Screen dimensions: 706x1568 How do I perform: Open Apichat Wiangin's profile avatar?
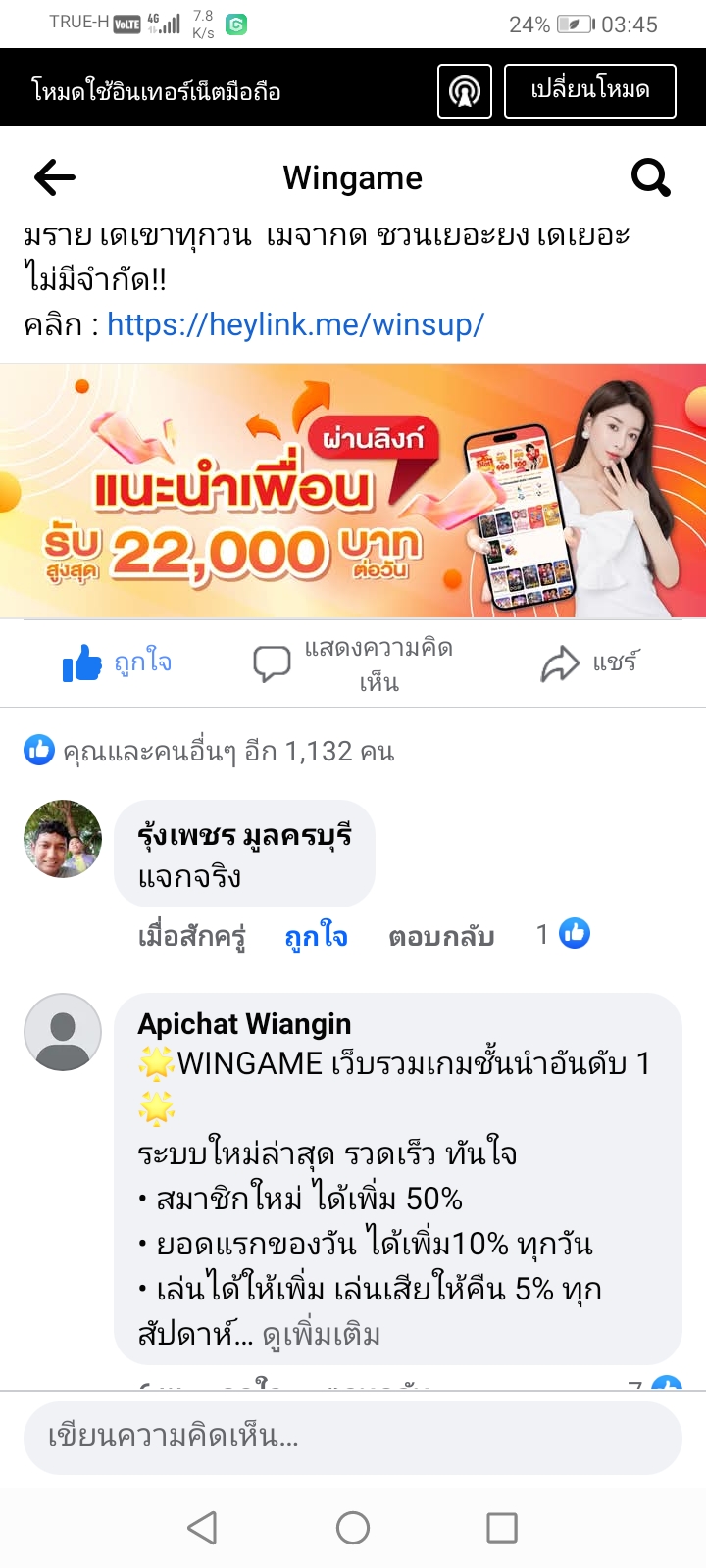pyautogui.click(x=63, y=1032)
